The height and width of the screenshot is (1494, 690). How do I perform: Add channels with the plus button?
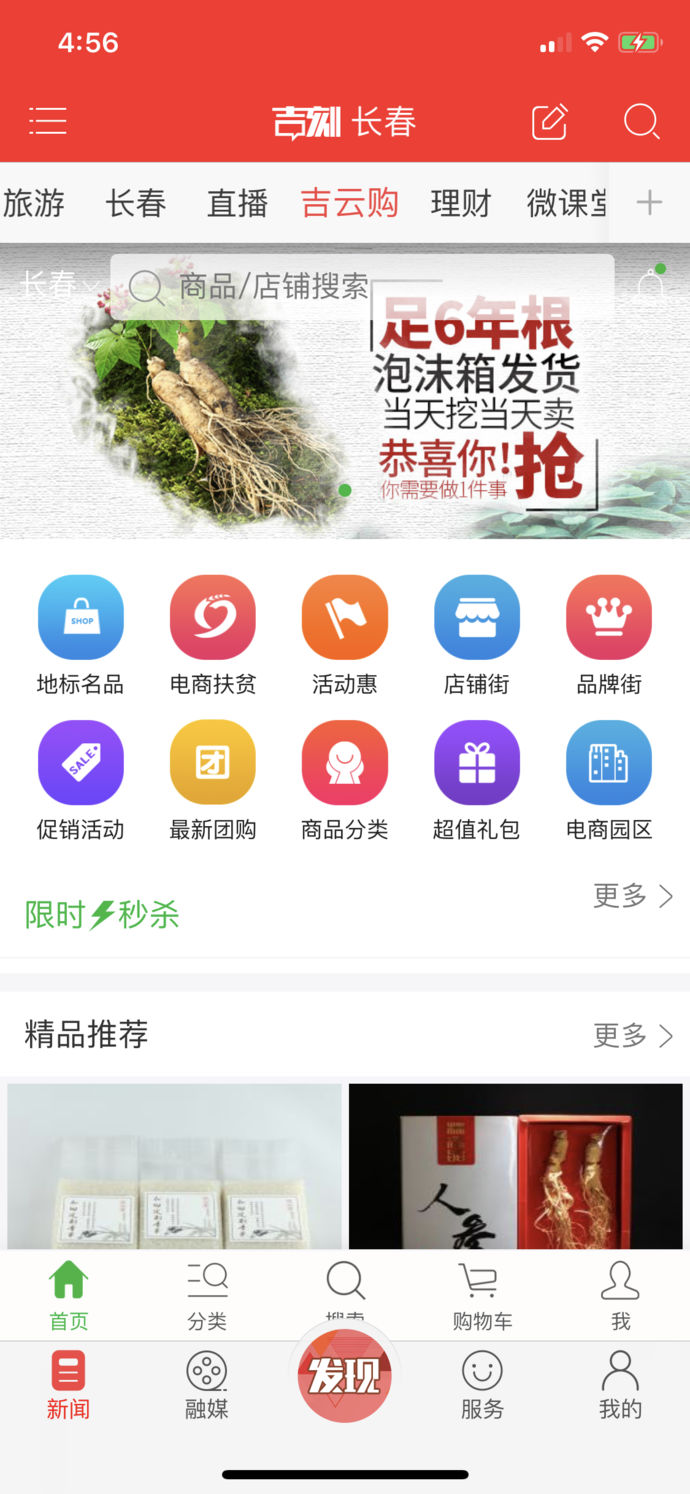[649, 203]
